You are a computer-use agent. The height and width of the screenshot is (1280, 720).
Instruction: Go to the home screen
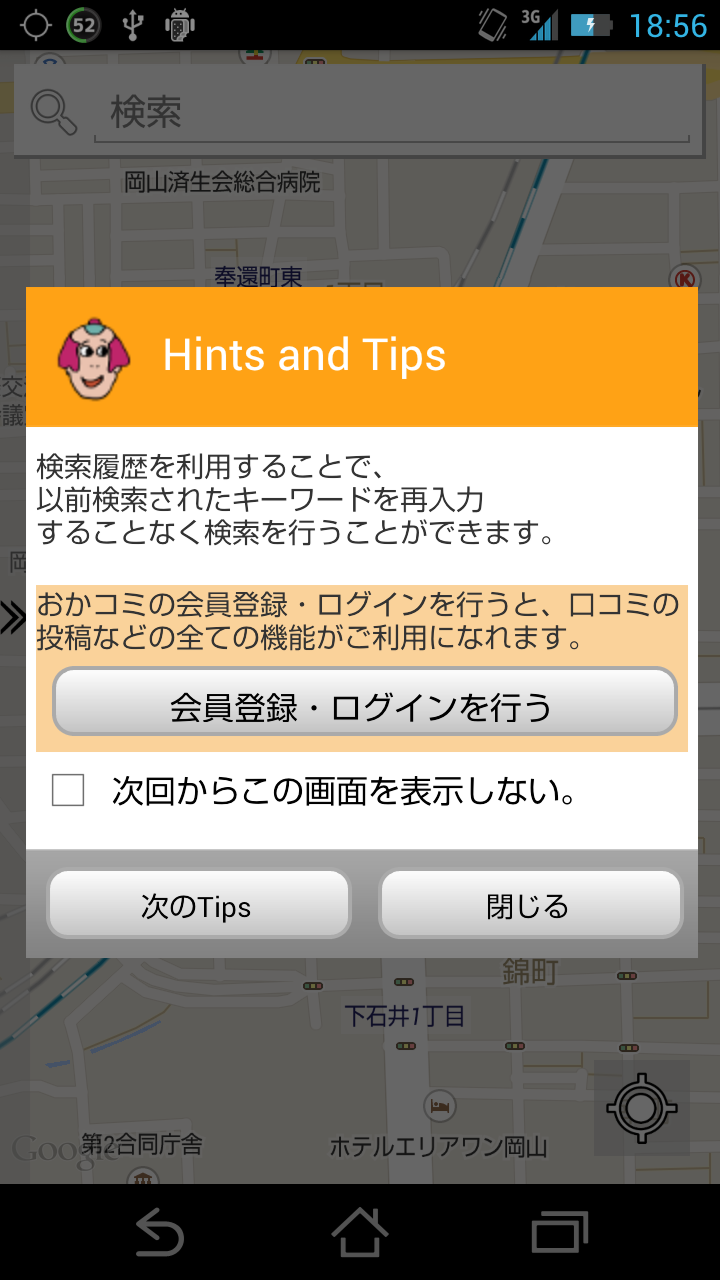(360, 1231)
